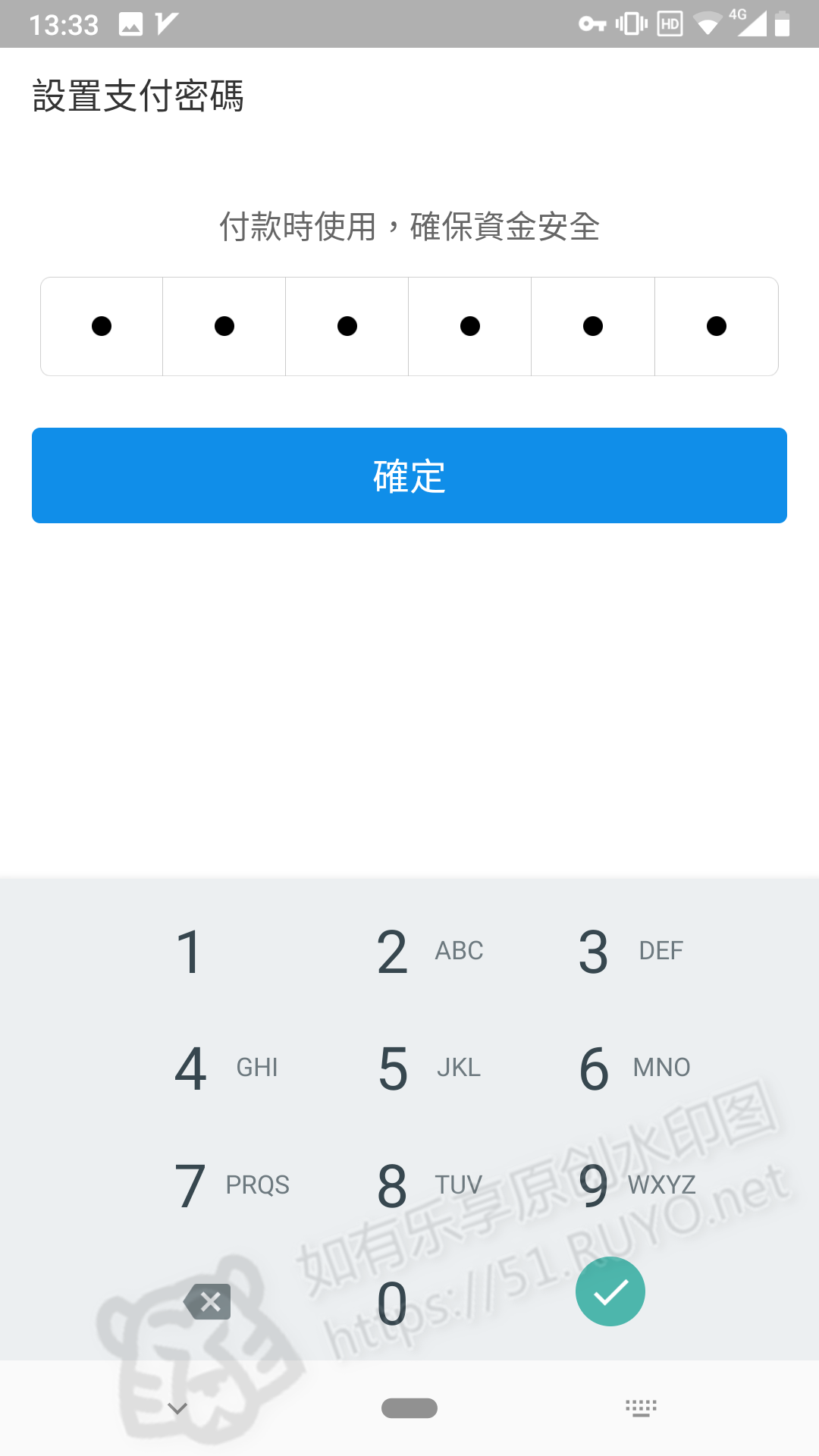Tap the 7 PRQS key

click(x=205, y=1185)
